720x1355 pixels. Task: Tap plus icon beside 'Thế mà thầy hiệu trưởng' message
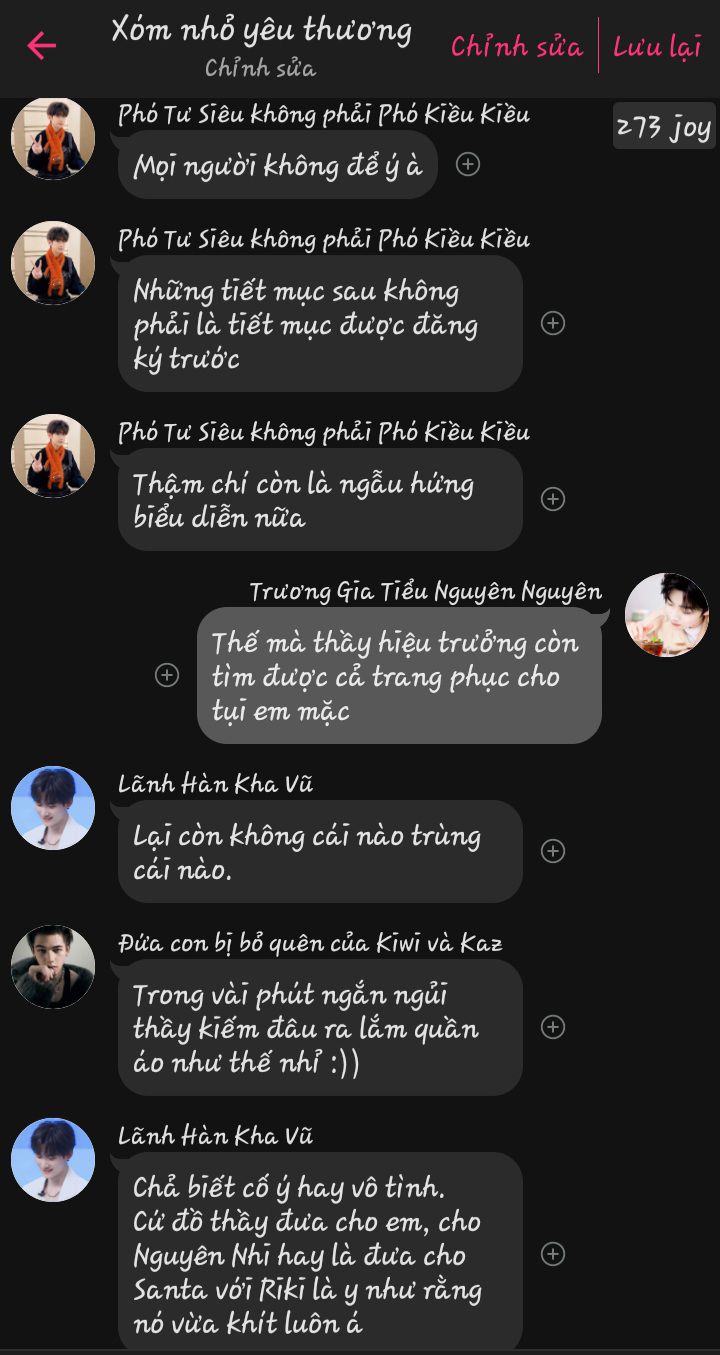tap(167, 676)
